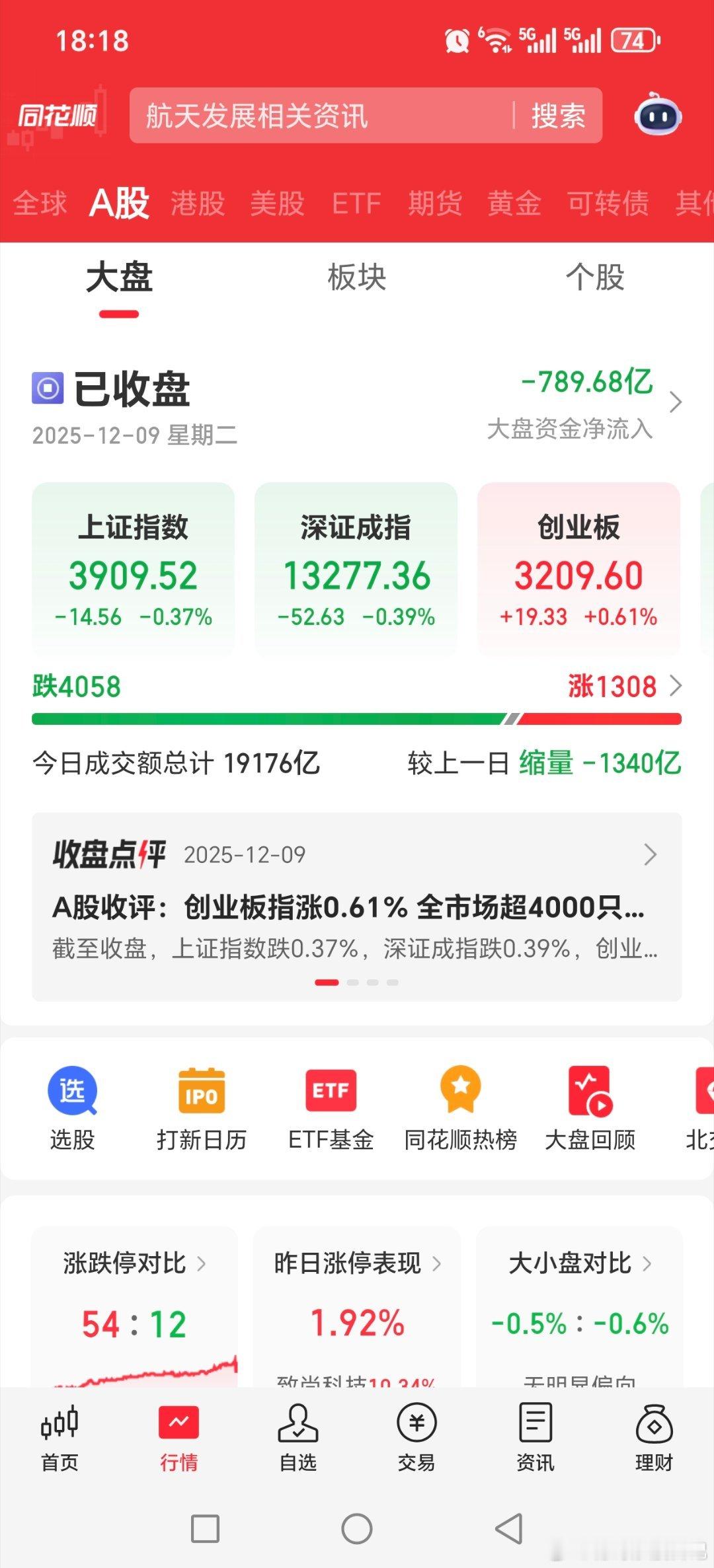This screenshot has width=714, height=1568.
Task: Click the 搜索 search button
Action: coord(557,116)
